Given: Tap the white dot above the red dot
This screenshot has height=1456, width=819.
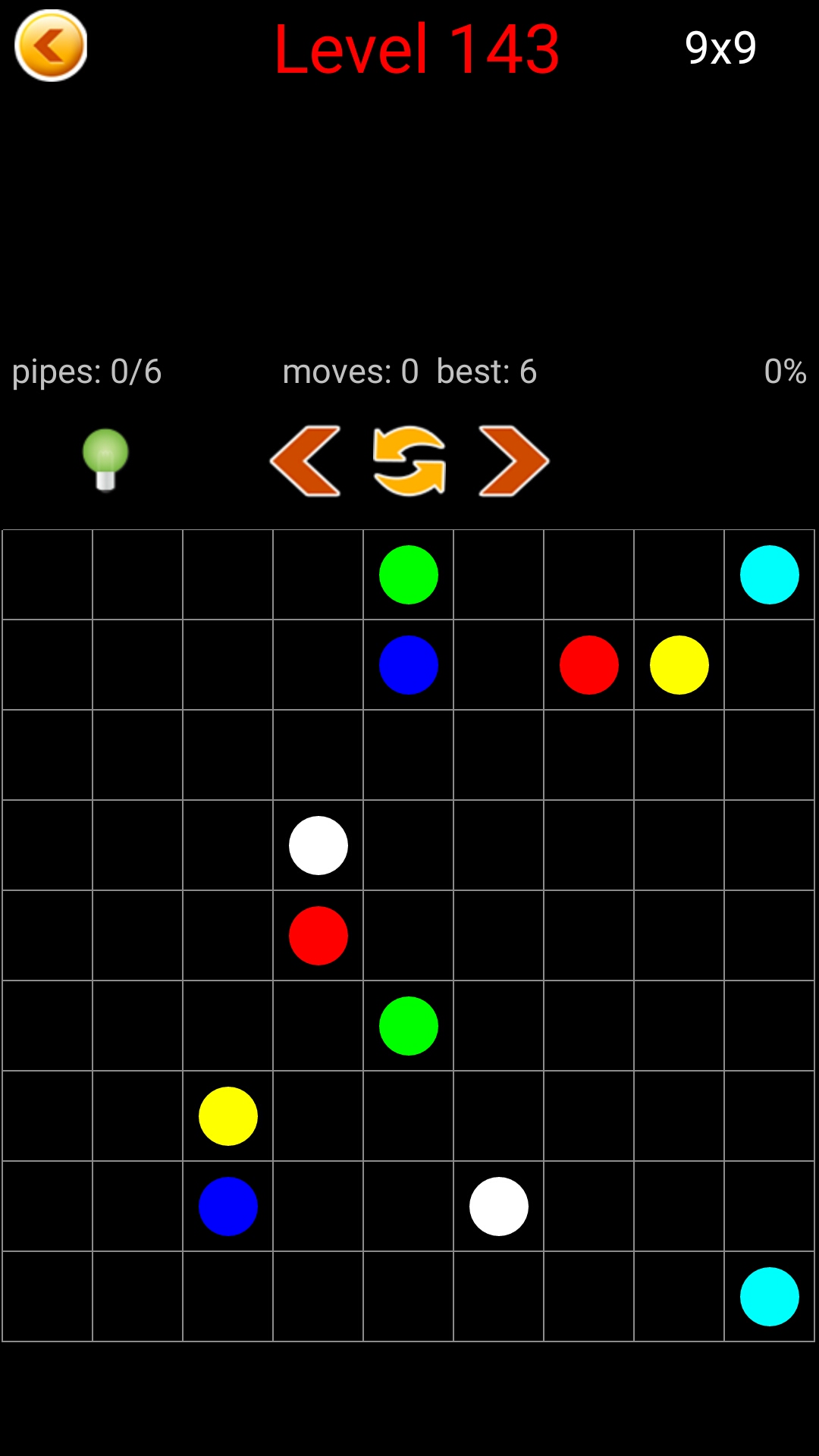Looking at the screenshot, I should pyautogui.click(x=318, y=845).
